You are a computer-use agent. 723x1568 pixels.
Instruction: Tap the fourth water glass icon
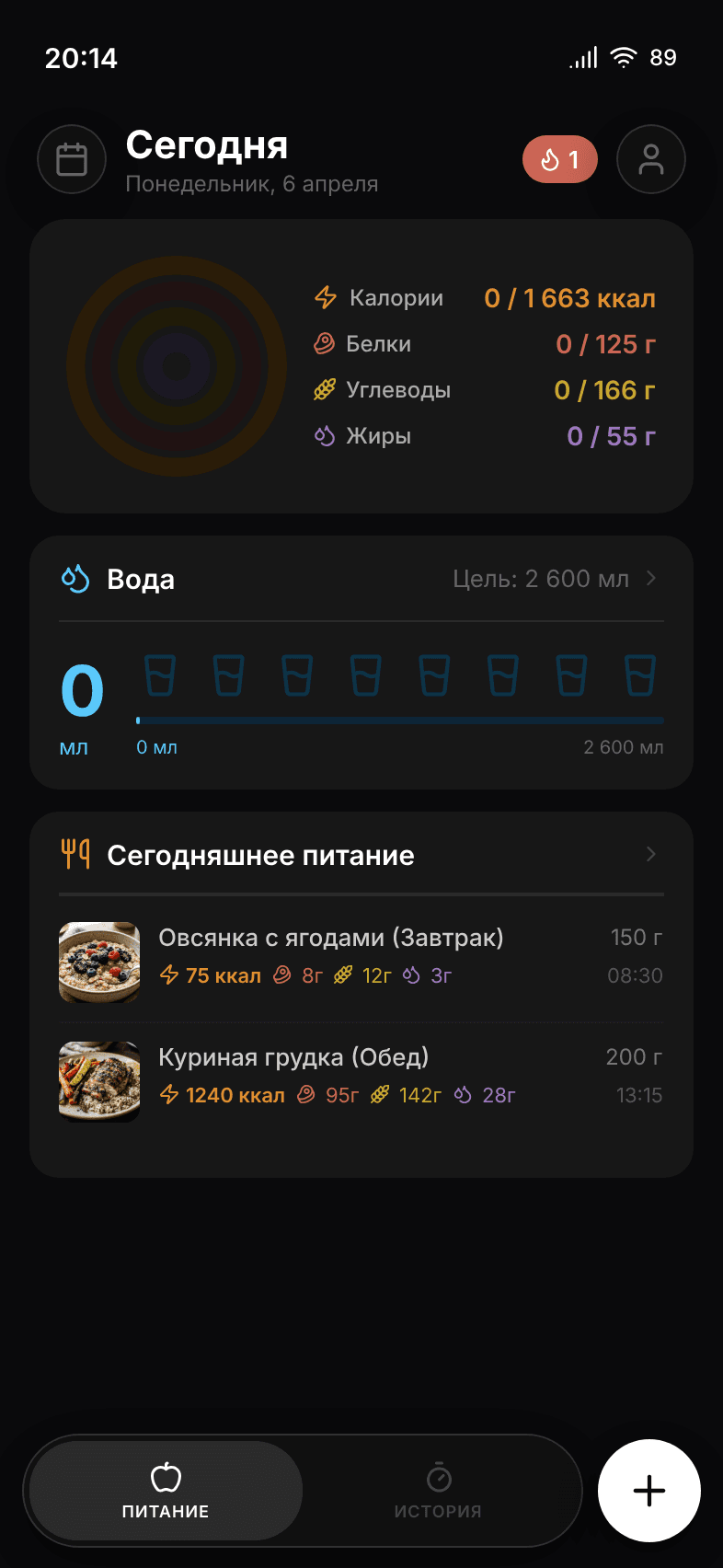point(365,674)
